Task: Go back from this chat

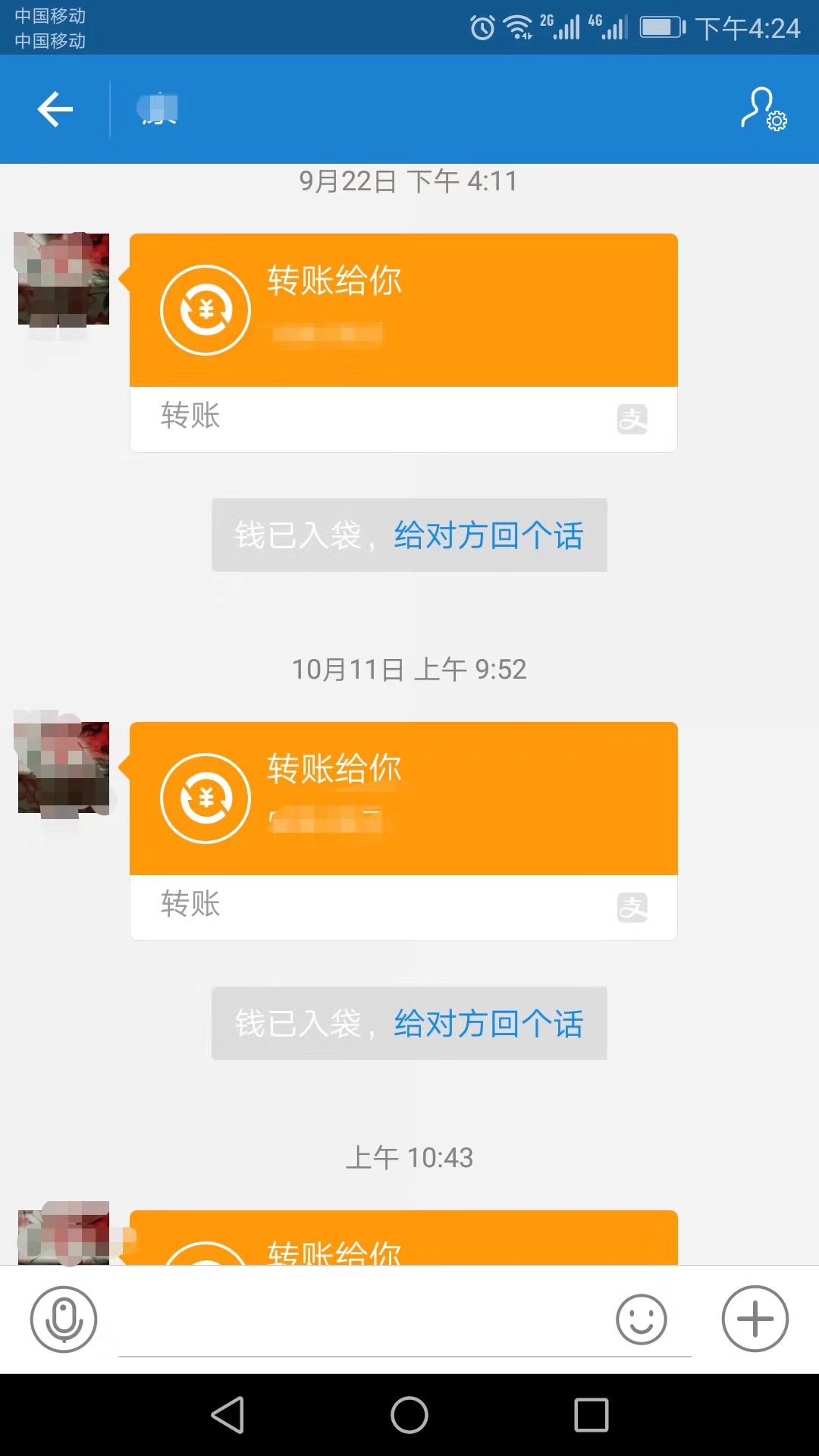Action: [x=55, y=109]
